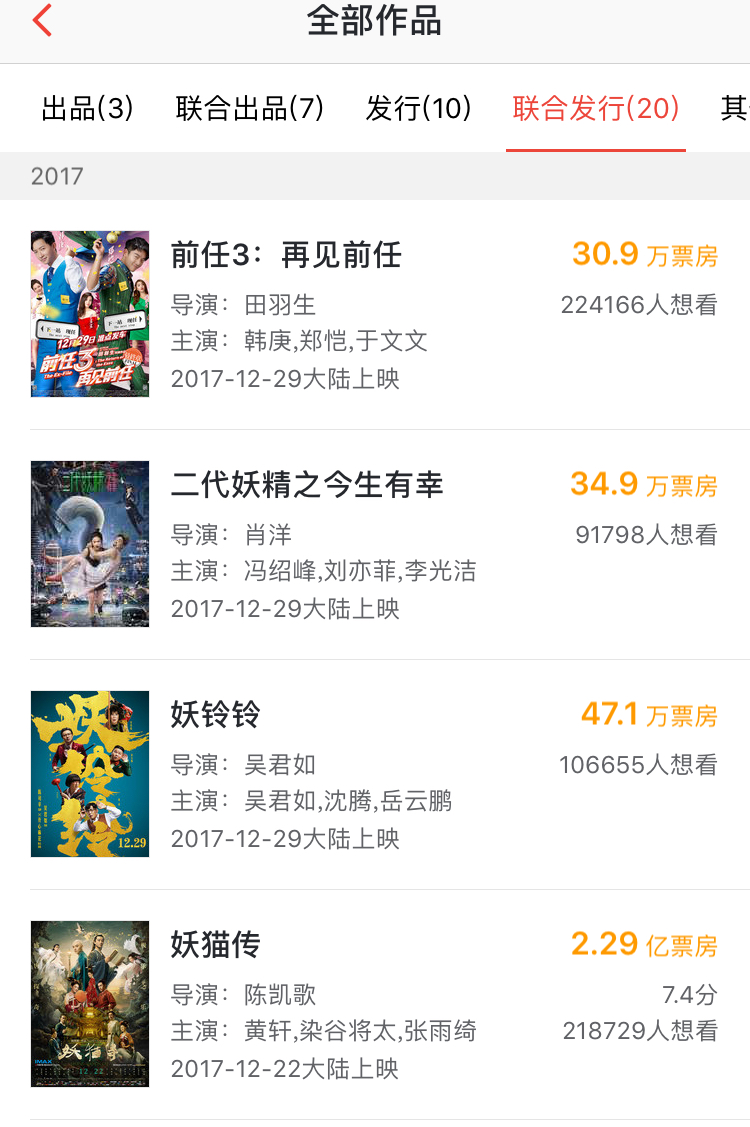Click the 二代妖精 movie poster

89,543
